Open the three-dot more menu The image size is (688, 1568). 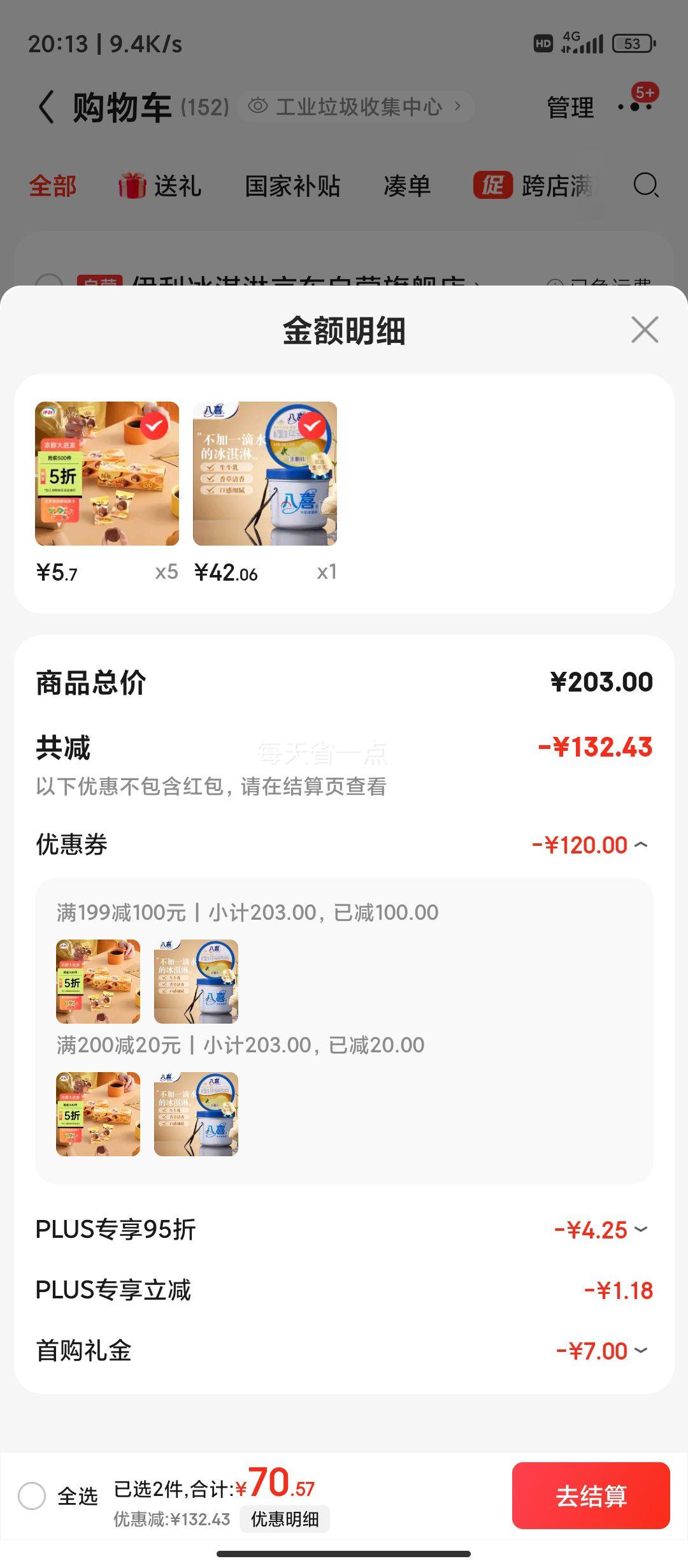point(635,106)
